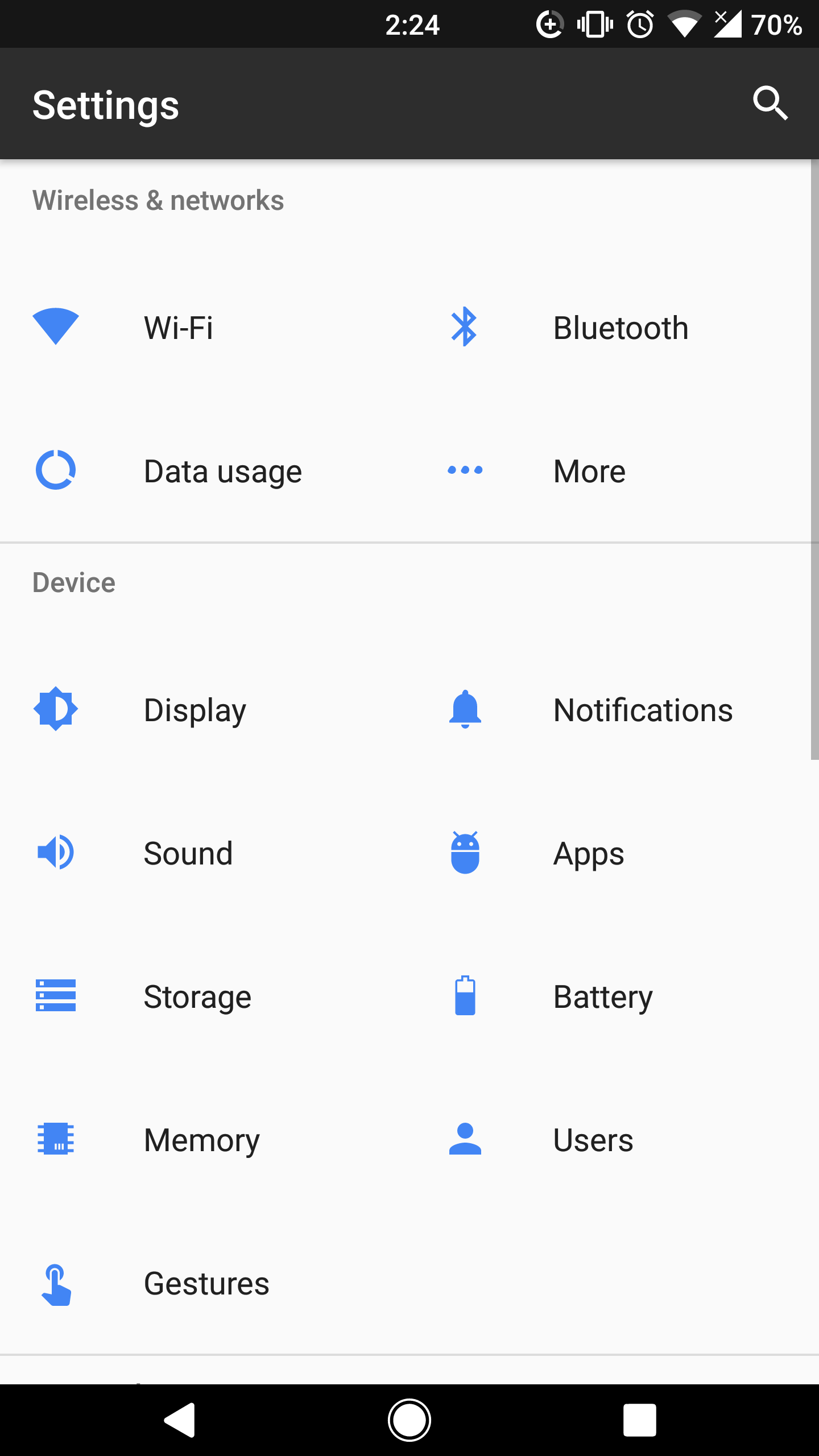The width and height of the screenshot is (819, 1456).
Task: Open Gestures settings
Action: [x=206, y=1283]
